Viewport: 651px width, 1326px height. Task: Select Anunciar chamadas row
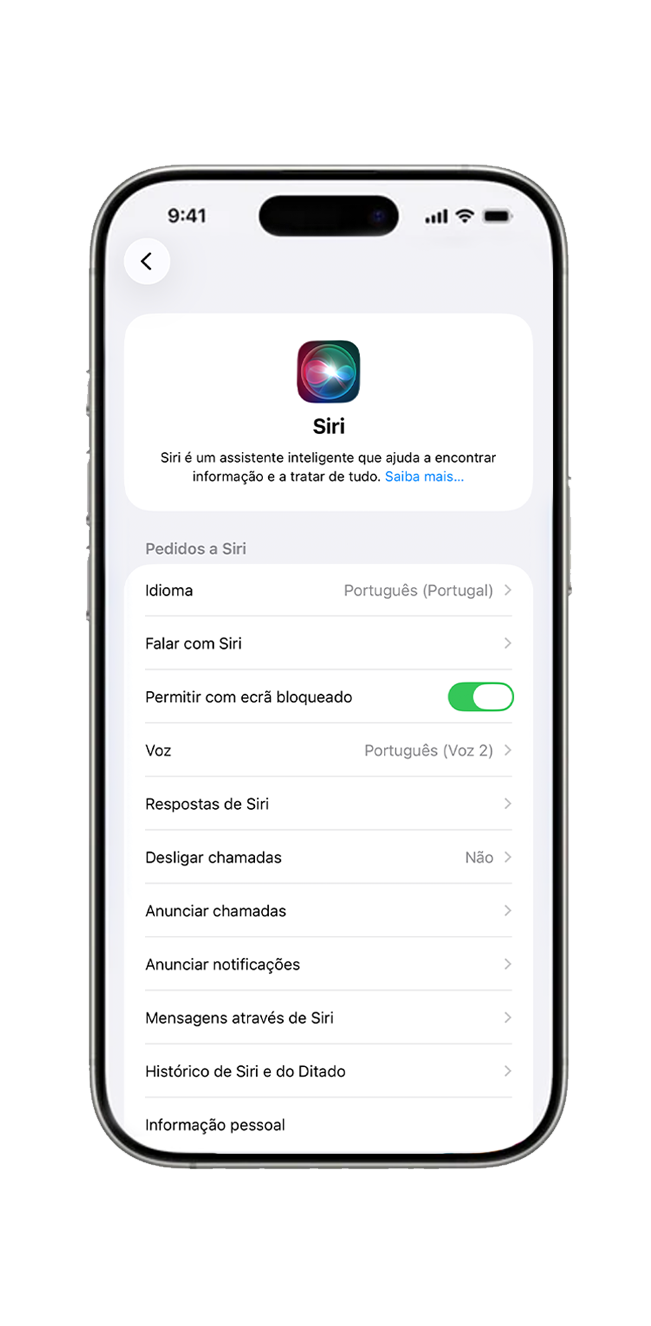(x=328, y=911)
